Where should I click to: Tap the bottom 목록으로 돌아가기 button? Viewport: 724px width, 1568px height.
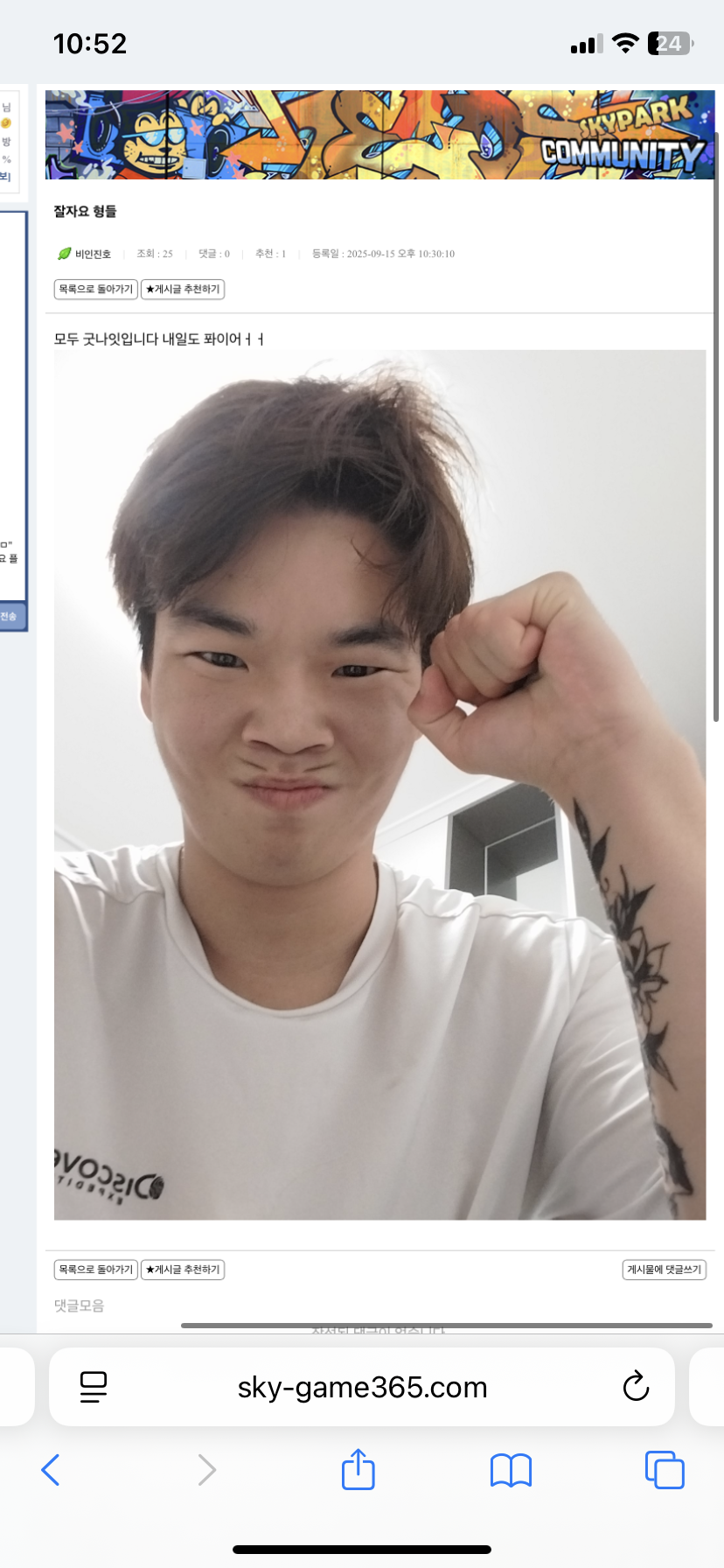(96, 1269)
